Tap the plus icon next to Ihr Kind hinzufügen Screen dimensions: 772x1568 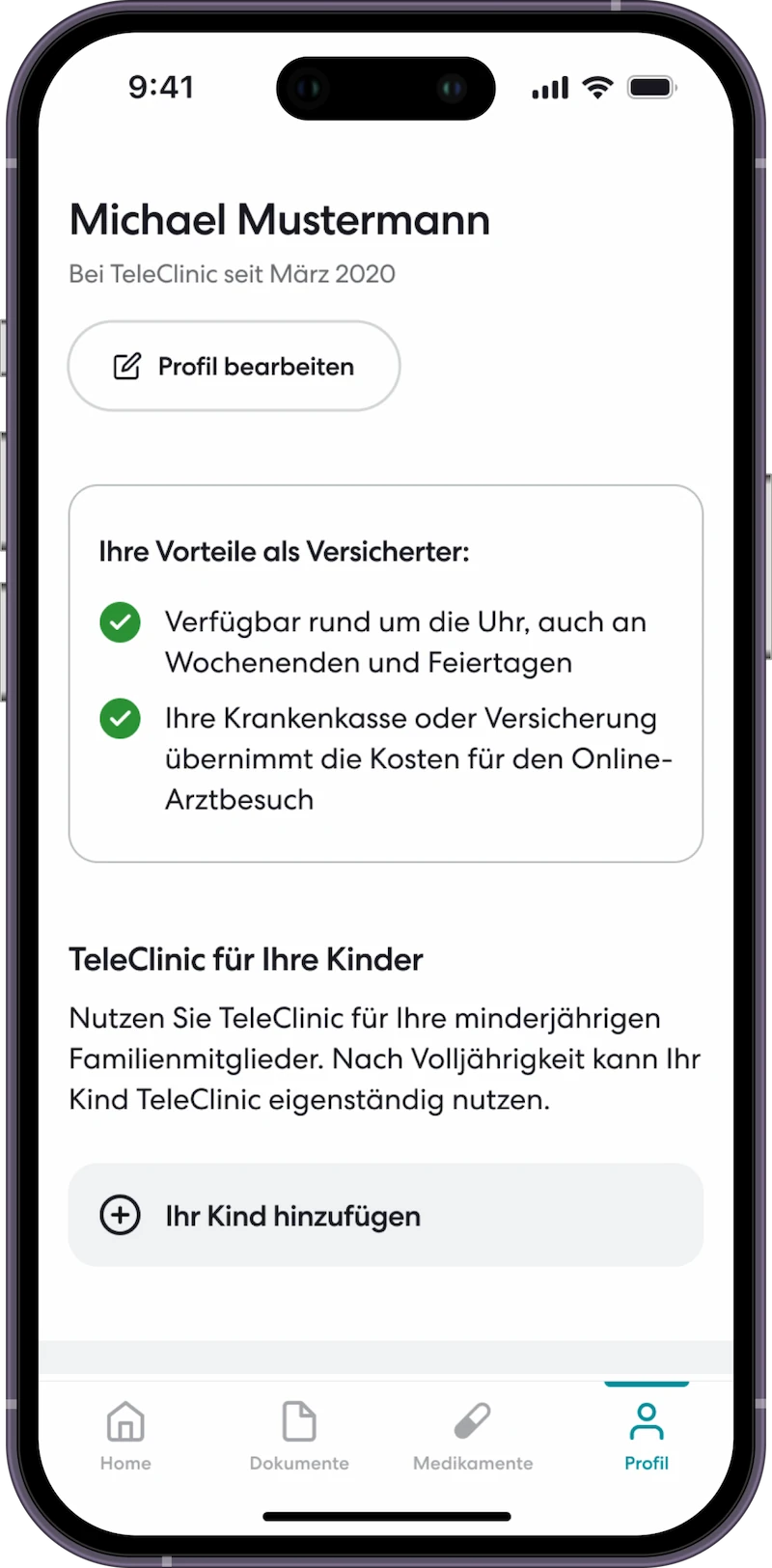(120, 1215)
